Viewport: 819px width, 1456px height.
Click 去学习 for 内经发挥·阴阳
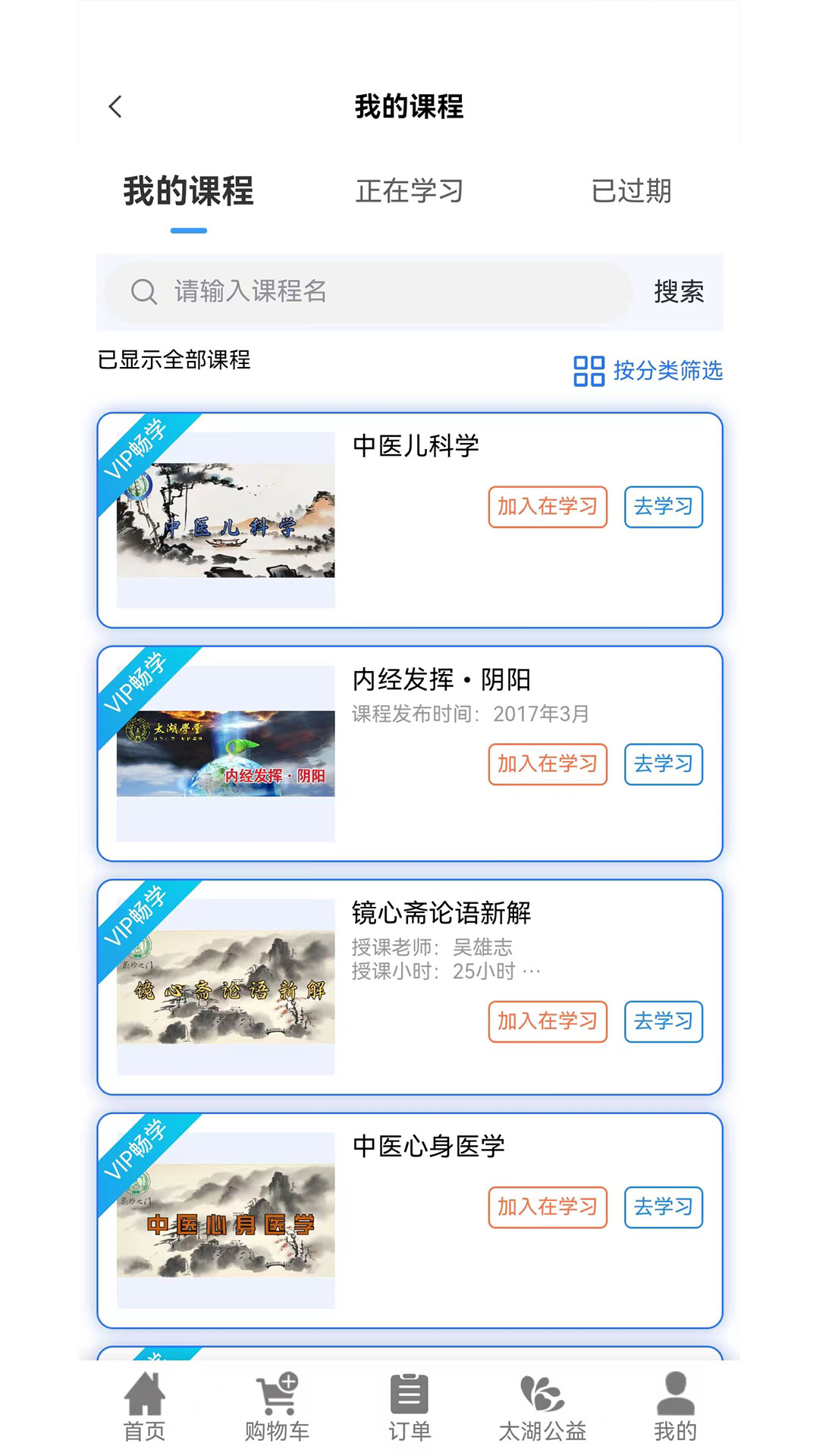coord(663,764)
